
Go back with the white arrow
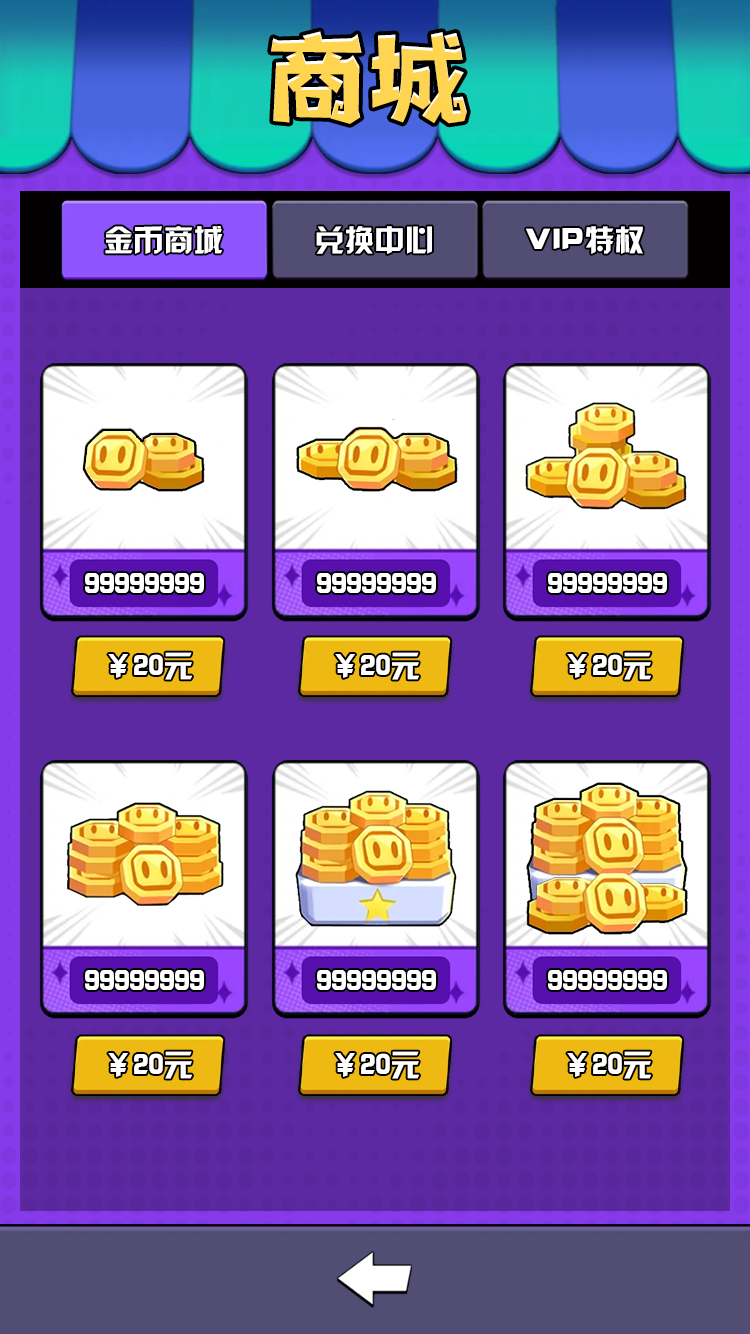click(375, 1279)
